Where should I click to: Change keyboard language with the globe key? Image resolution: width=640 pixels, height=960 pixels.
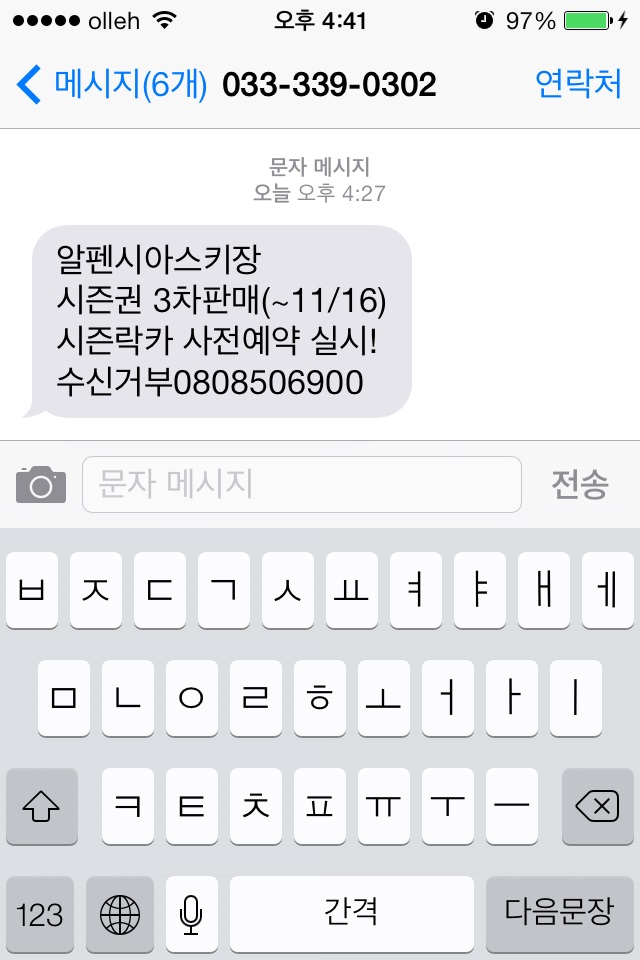pyautogui.click(x=120, y=912)
